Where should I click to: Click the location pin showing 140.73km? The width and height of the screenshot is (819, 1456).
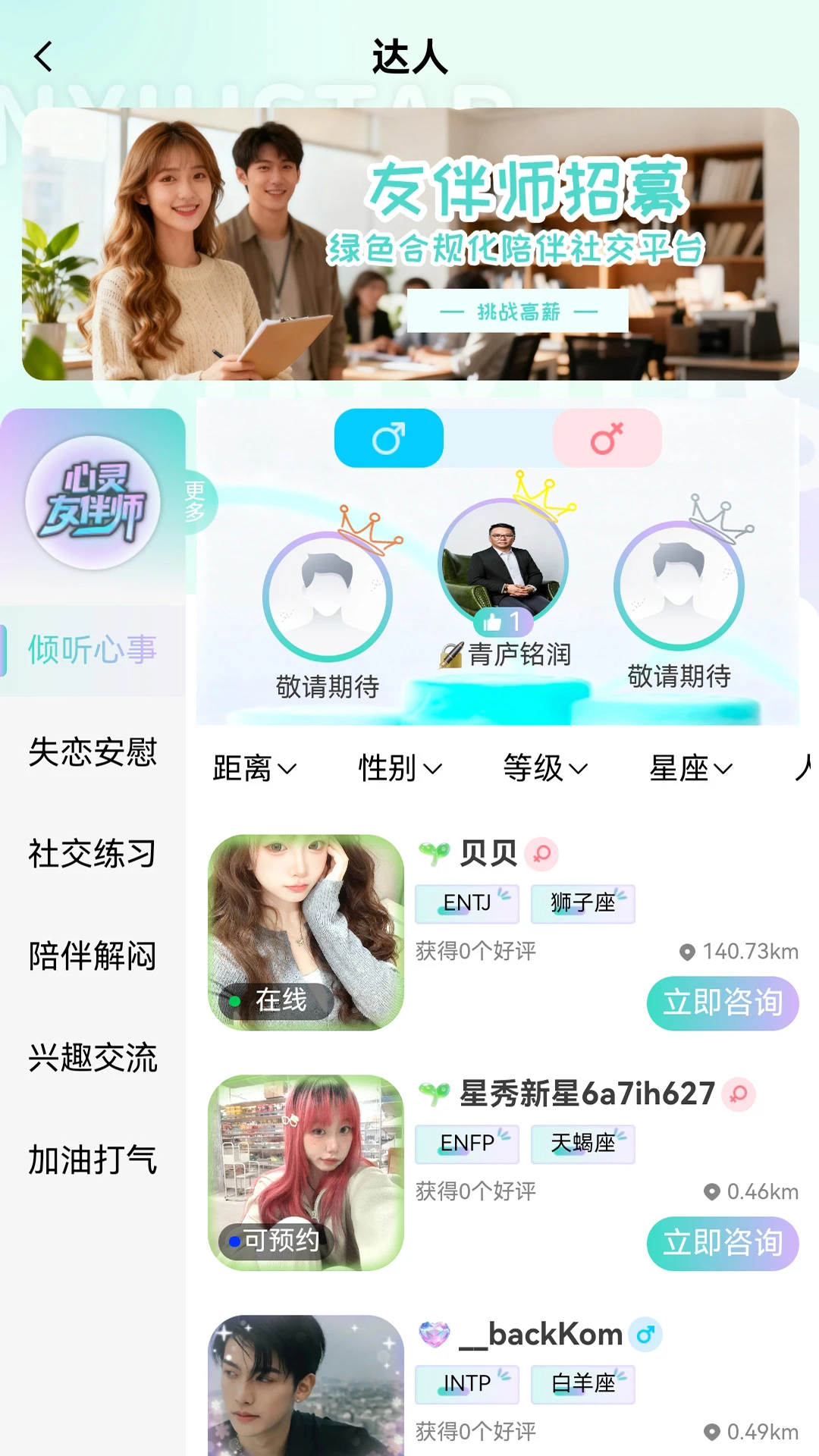[x=689, y=950]
